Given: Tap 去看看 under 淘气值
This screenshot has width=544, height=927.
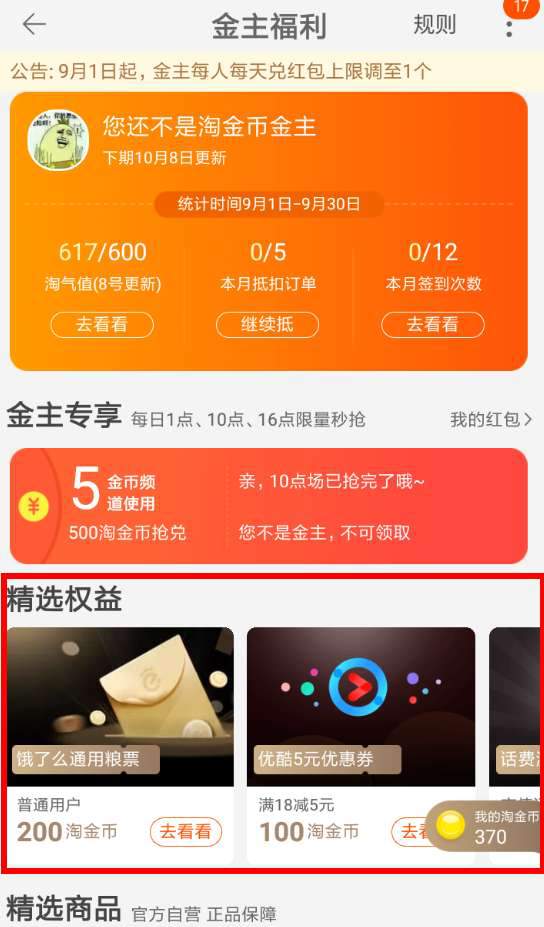Looking at the screenshot, I should pos(102,325).
